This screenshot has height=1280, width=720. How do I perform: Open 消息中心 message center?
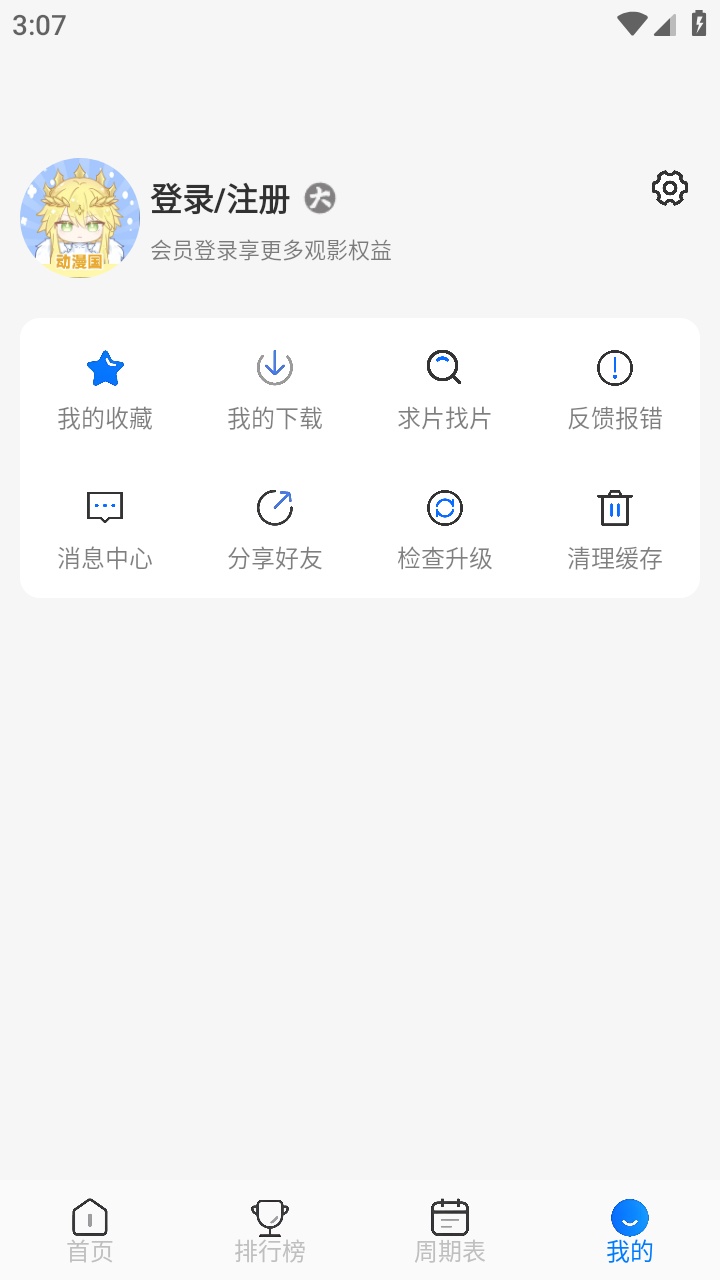coord(105,528)
